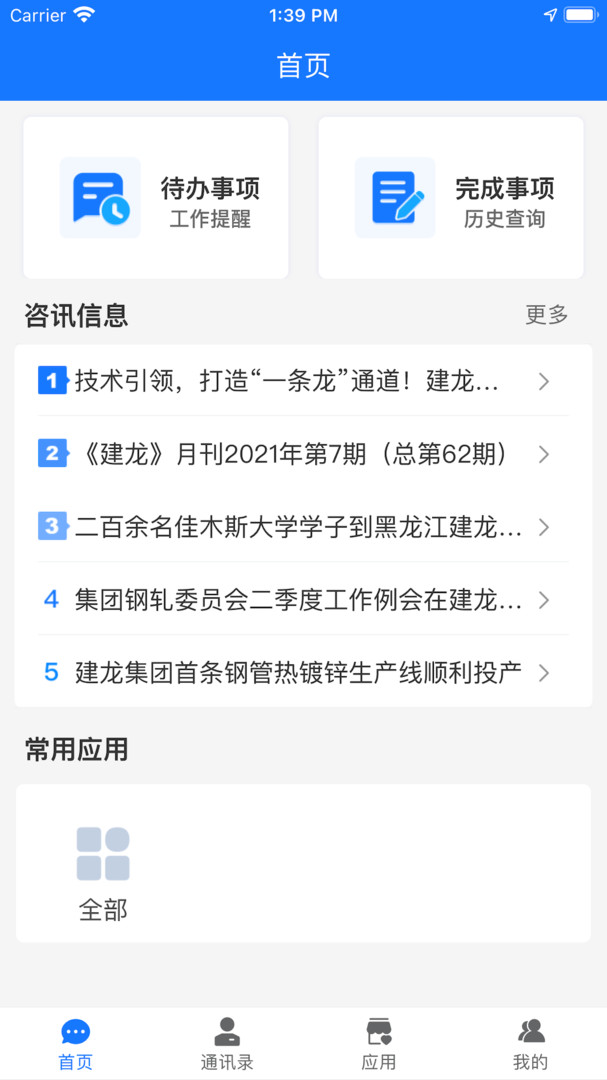Open news item 技术引领，打造“一条龙”通道
The image size is (607, 1080).
295,381
